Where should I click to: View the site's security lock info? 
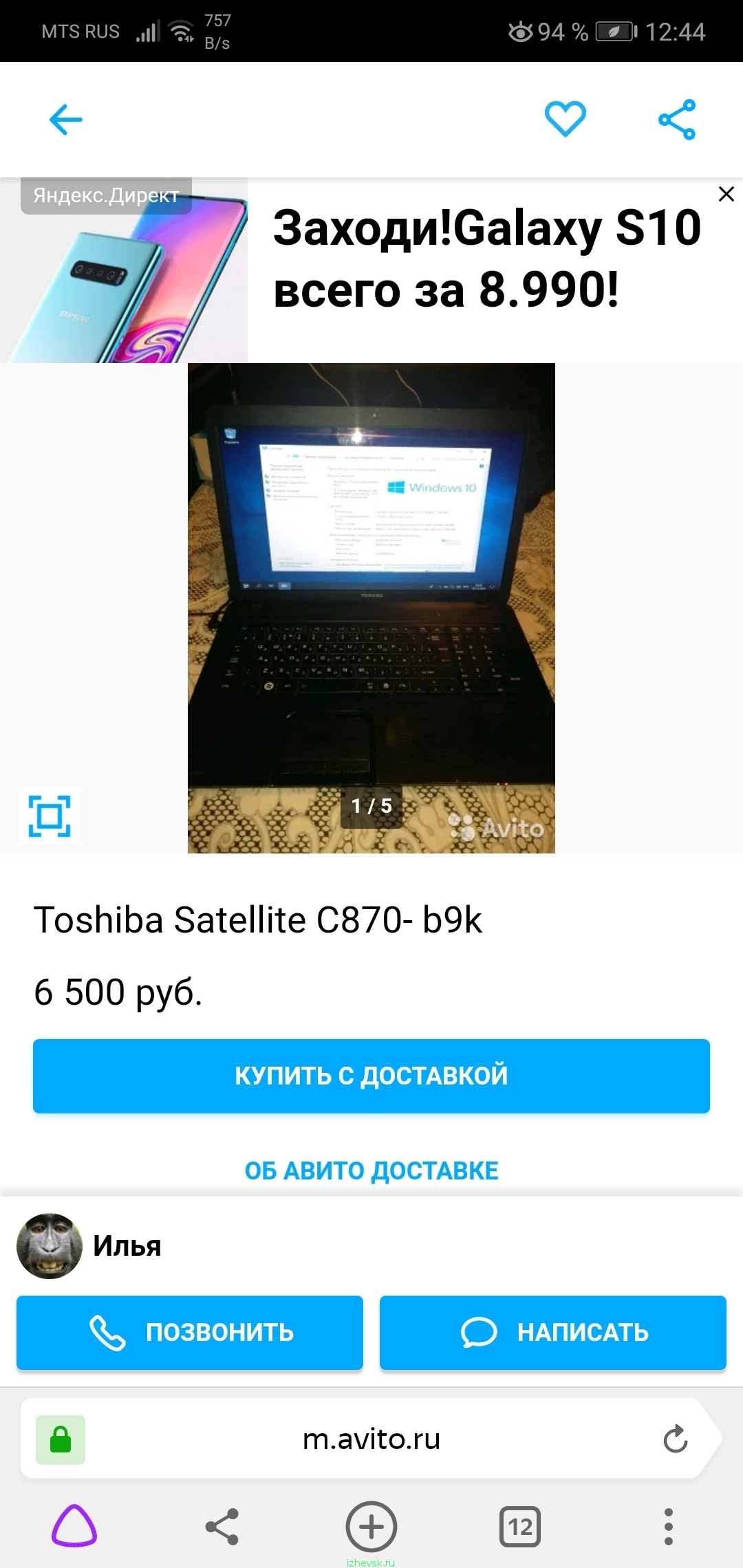coord(61,1439)
